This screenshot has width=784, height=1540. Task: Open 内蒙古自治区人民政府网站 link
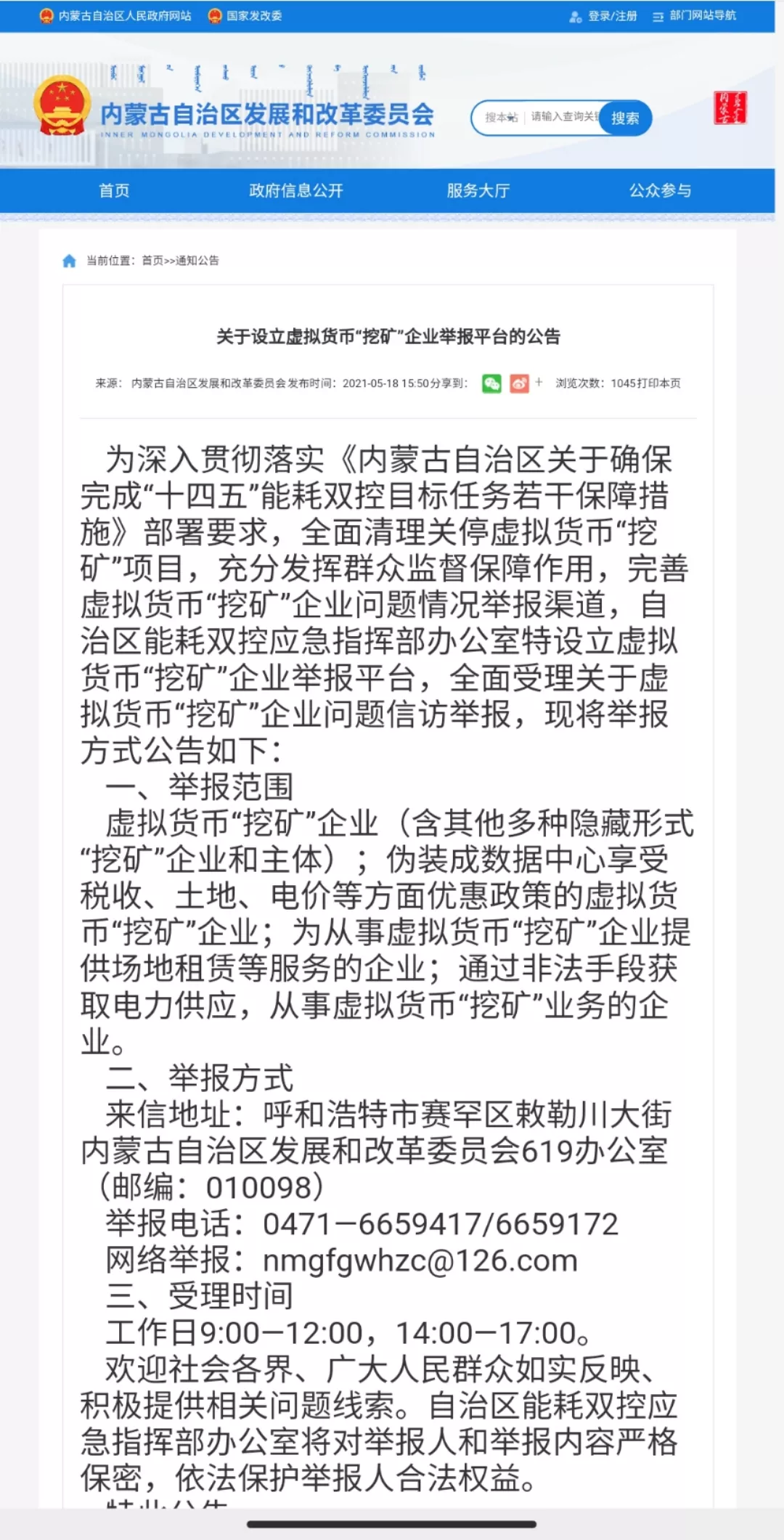point(124,16)
